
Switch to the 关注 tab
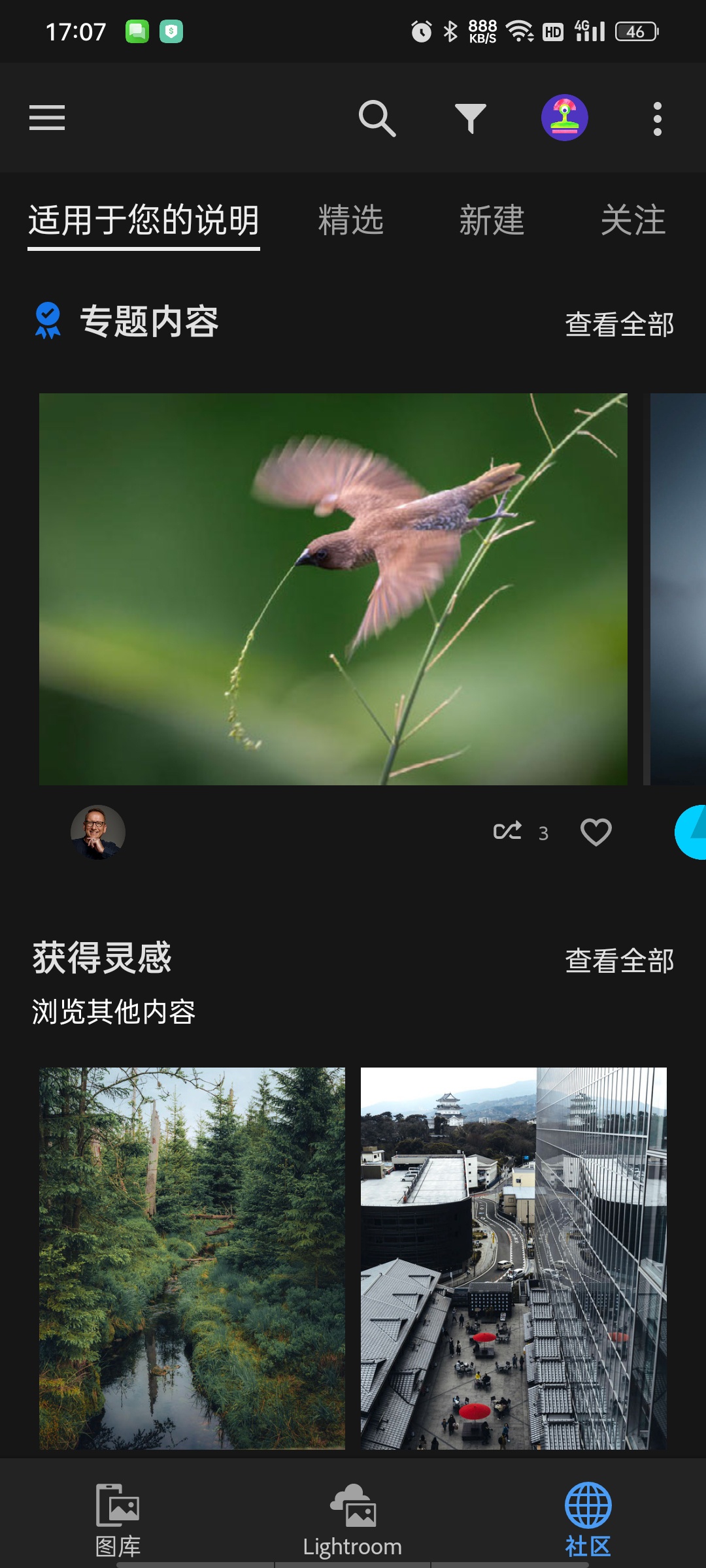click(633, 220)
